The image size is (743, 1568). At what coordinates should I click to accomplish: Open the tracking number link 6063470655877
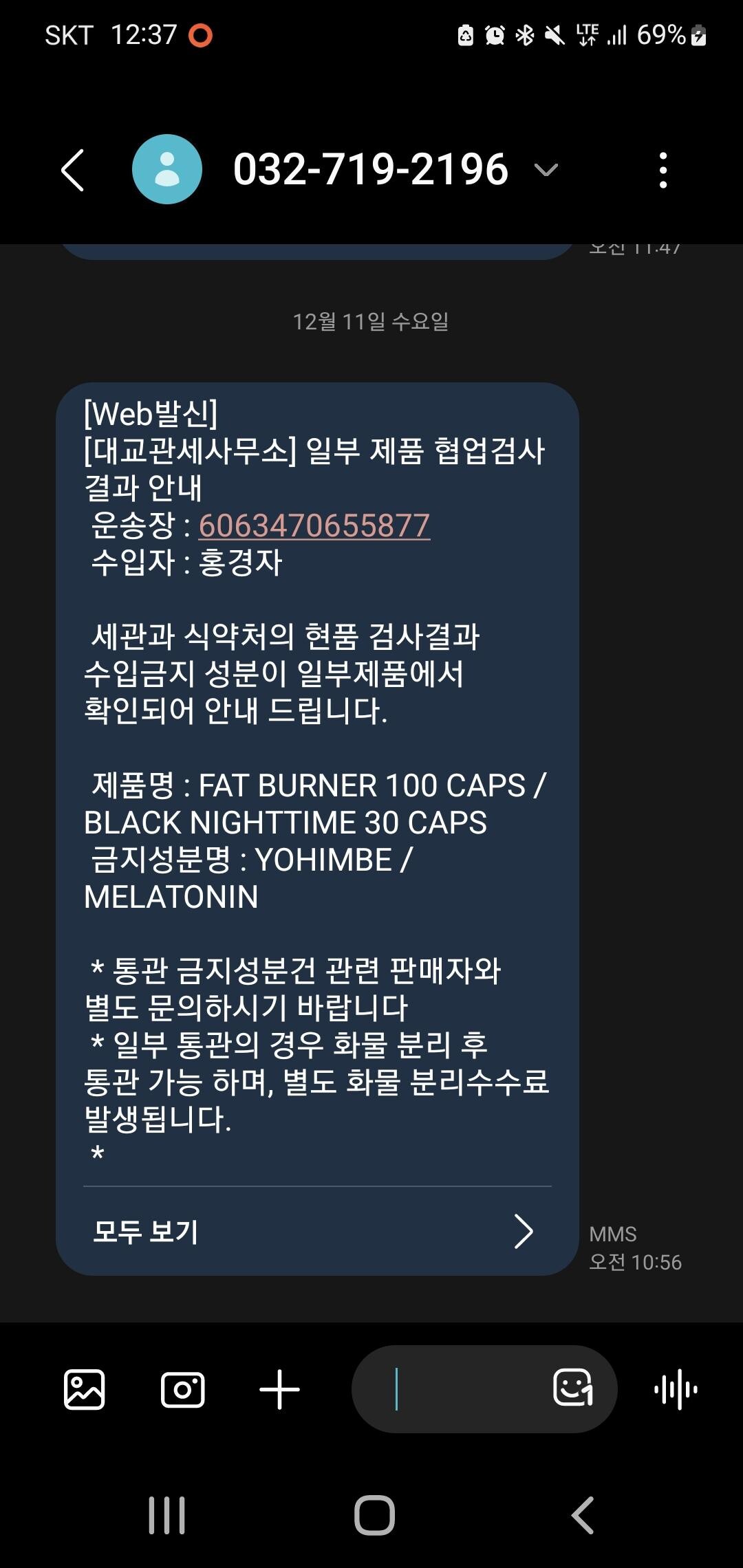coord(314,526)
